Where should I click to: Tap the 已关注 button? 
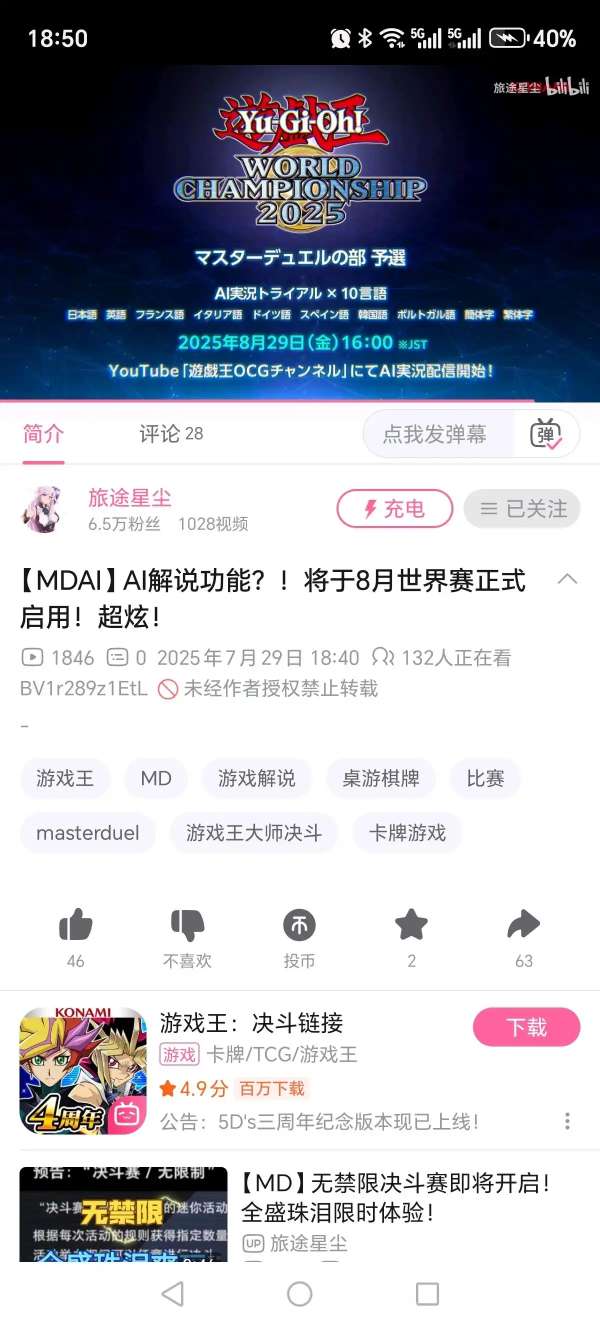point(521,509)
